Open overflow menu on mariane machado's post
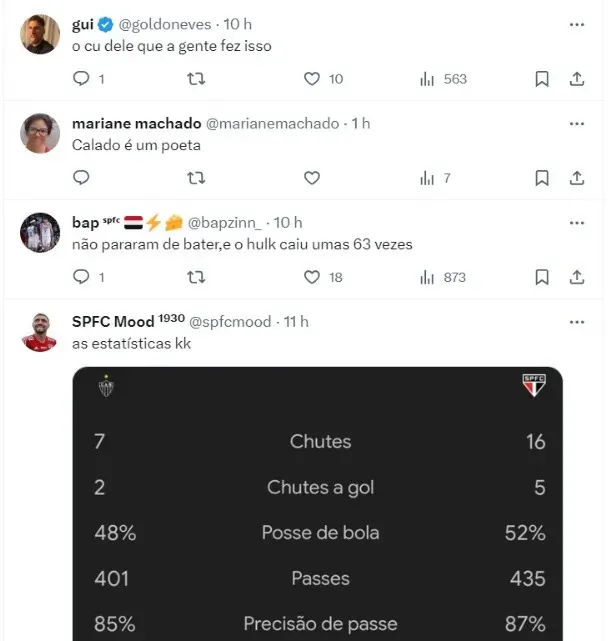 coord(577,123)
